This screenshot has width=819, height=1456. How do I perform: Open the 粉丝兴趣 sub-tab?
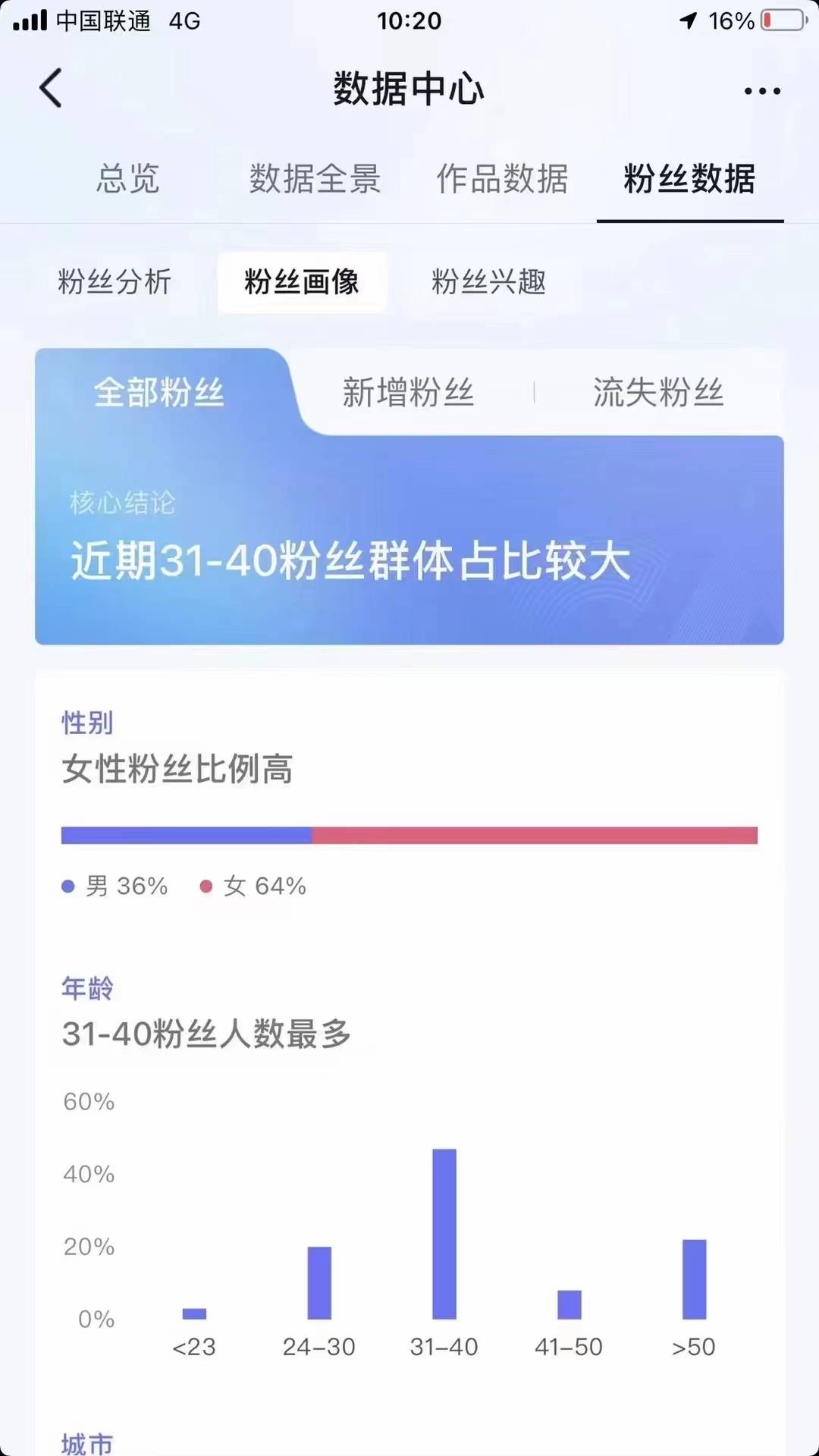pyautogui.click(x=489, y=282)
